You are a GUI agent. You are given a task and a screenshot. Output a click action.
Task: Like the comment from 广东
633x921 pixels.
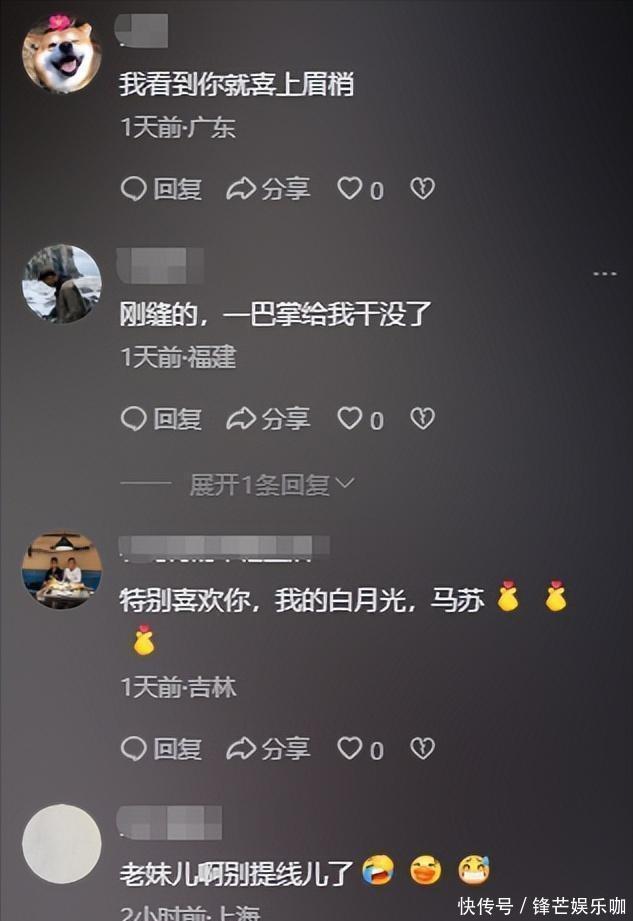[361, 189]
